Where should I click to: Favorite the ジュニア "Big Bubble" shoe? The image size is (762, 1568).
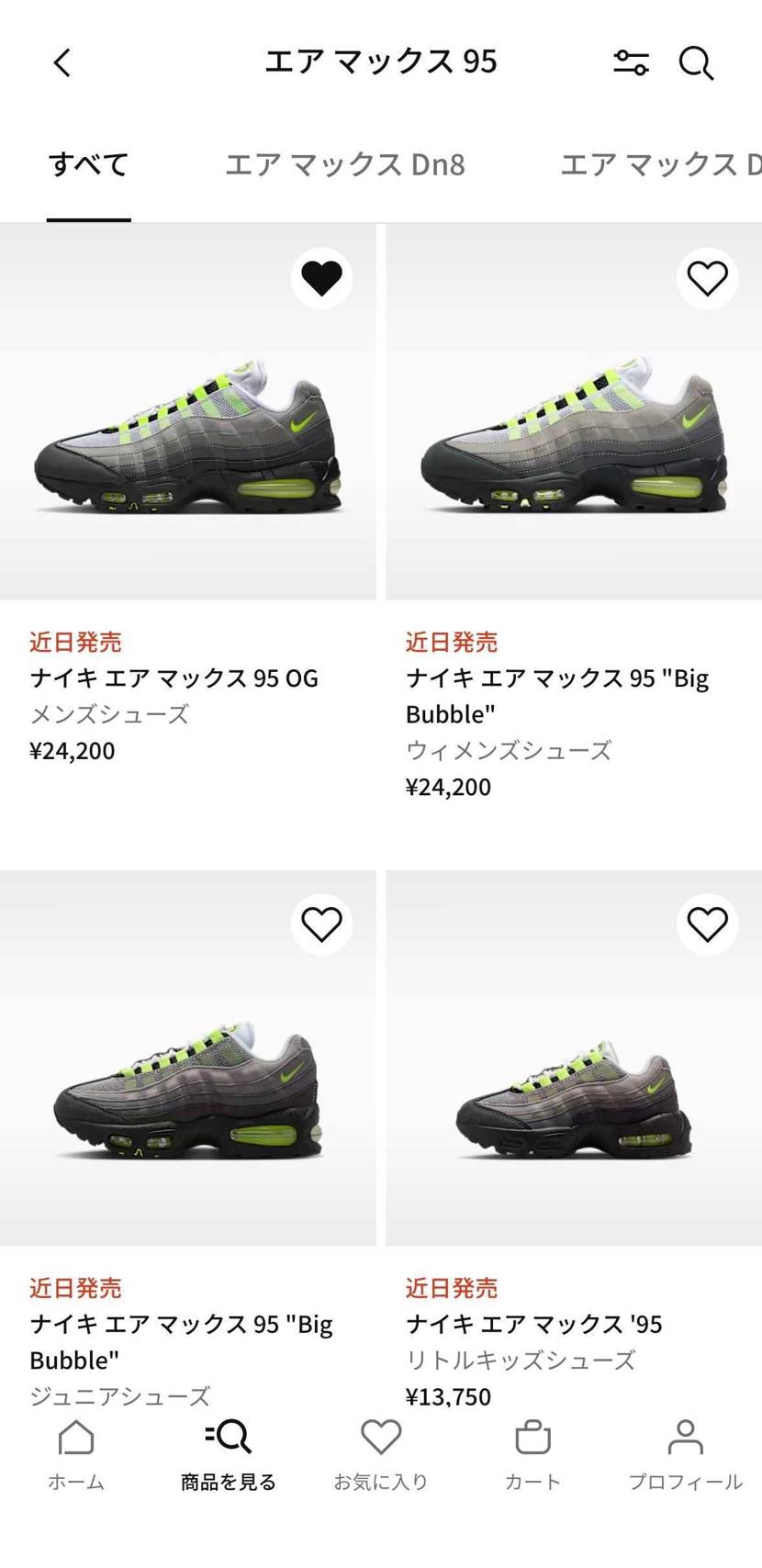[x=321, y=924]
